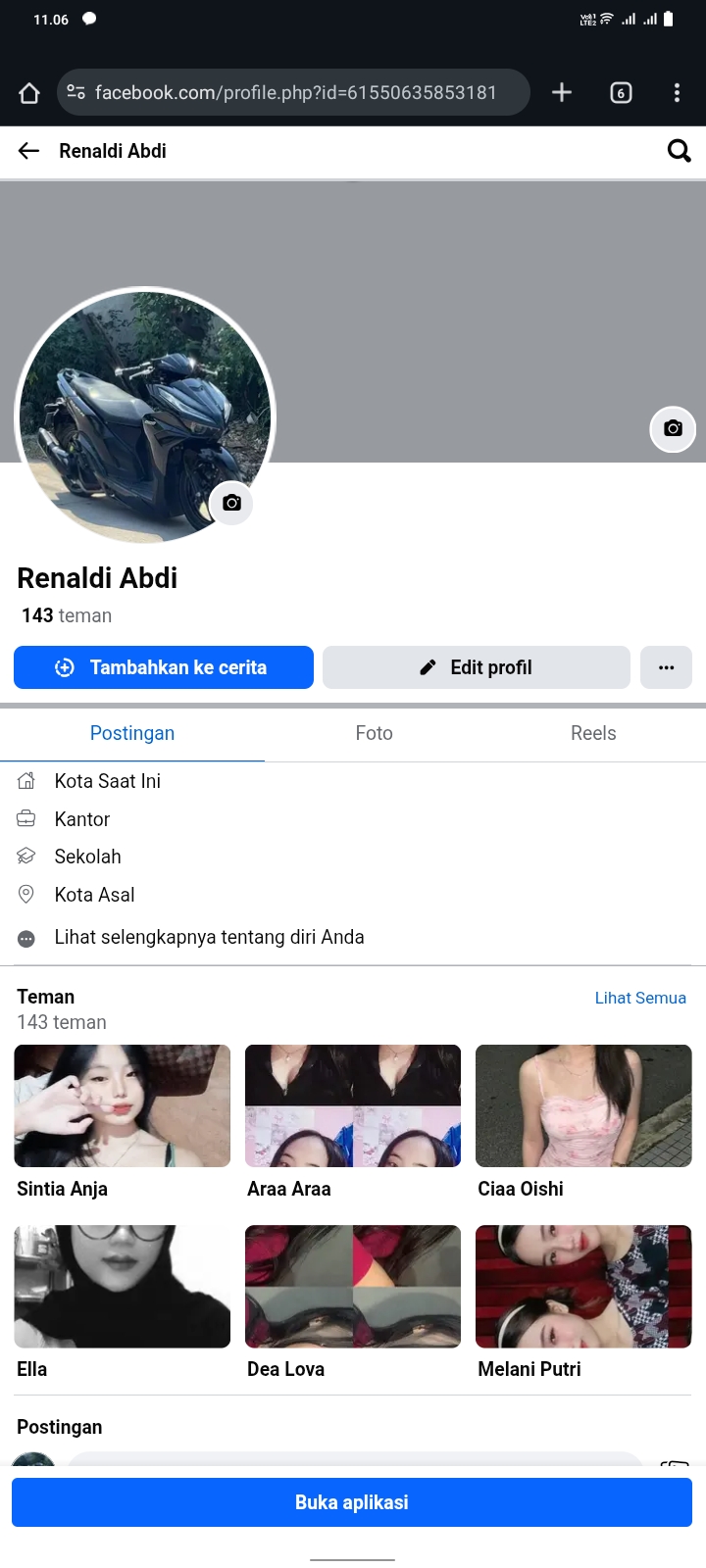
Task: Add Sekolah detail
Action: point(87,857)
